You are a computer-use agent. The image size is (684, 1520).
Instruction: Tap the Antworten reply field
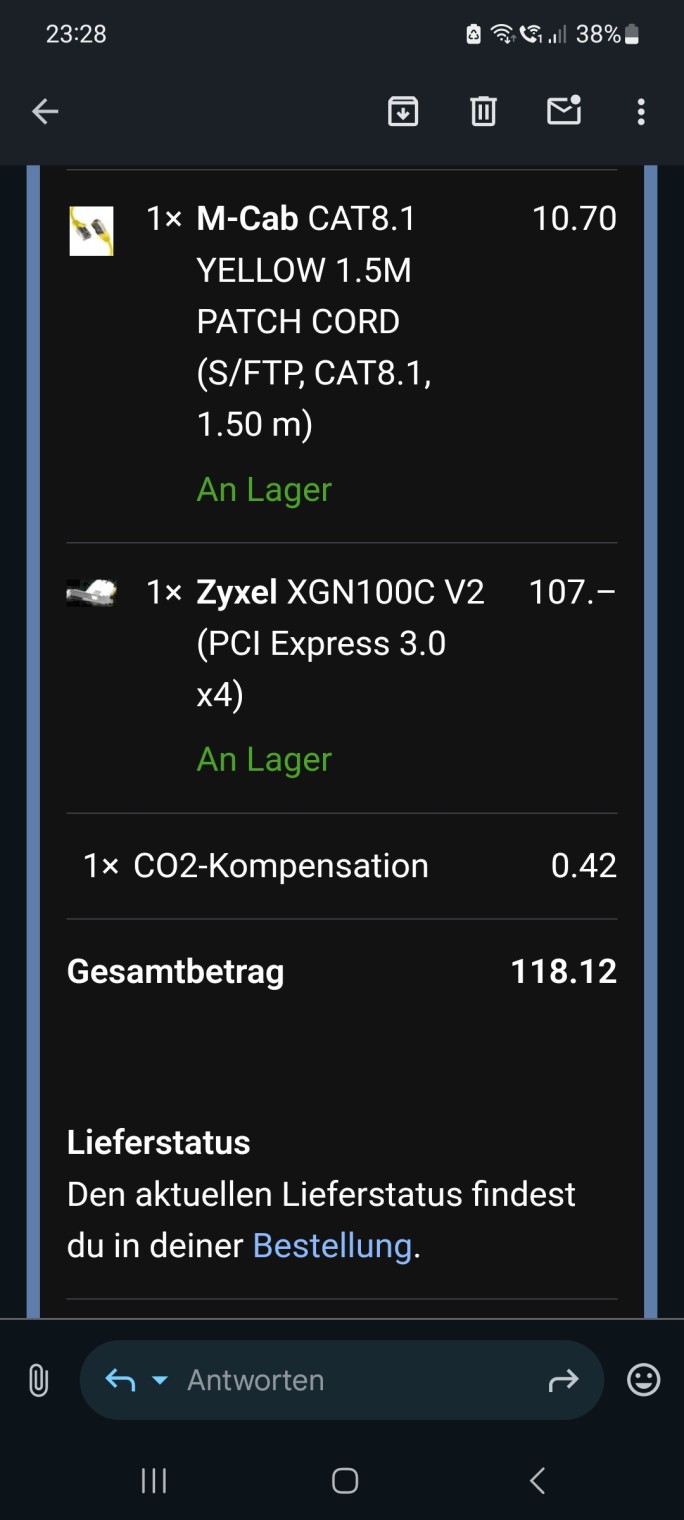coord(340,1381)
